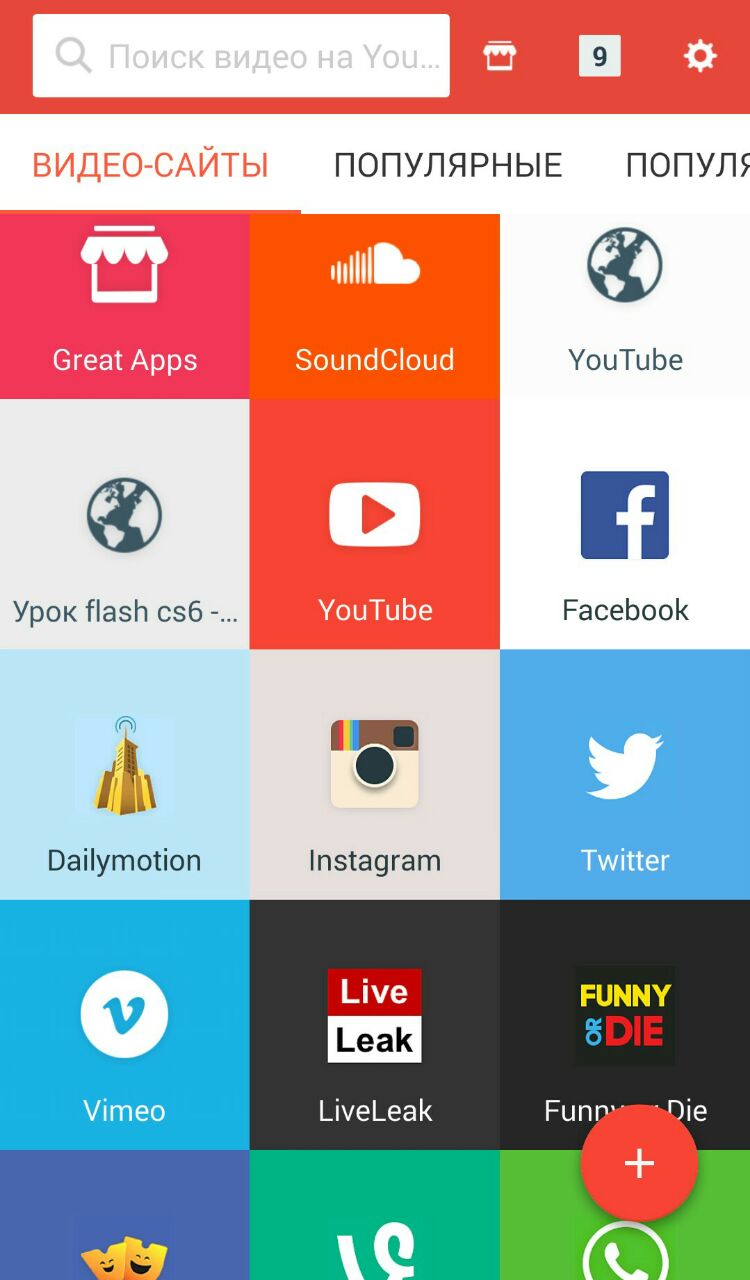Image resolution: width=750 pixels, height=1280 pixels.
Task: Open SoundCloud tile
Action: pyautogui.click(x=374, y=305)
